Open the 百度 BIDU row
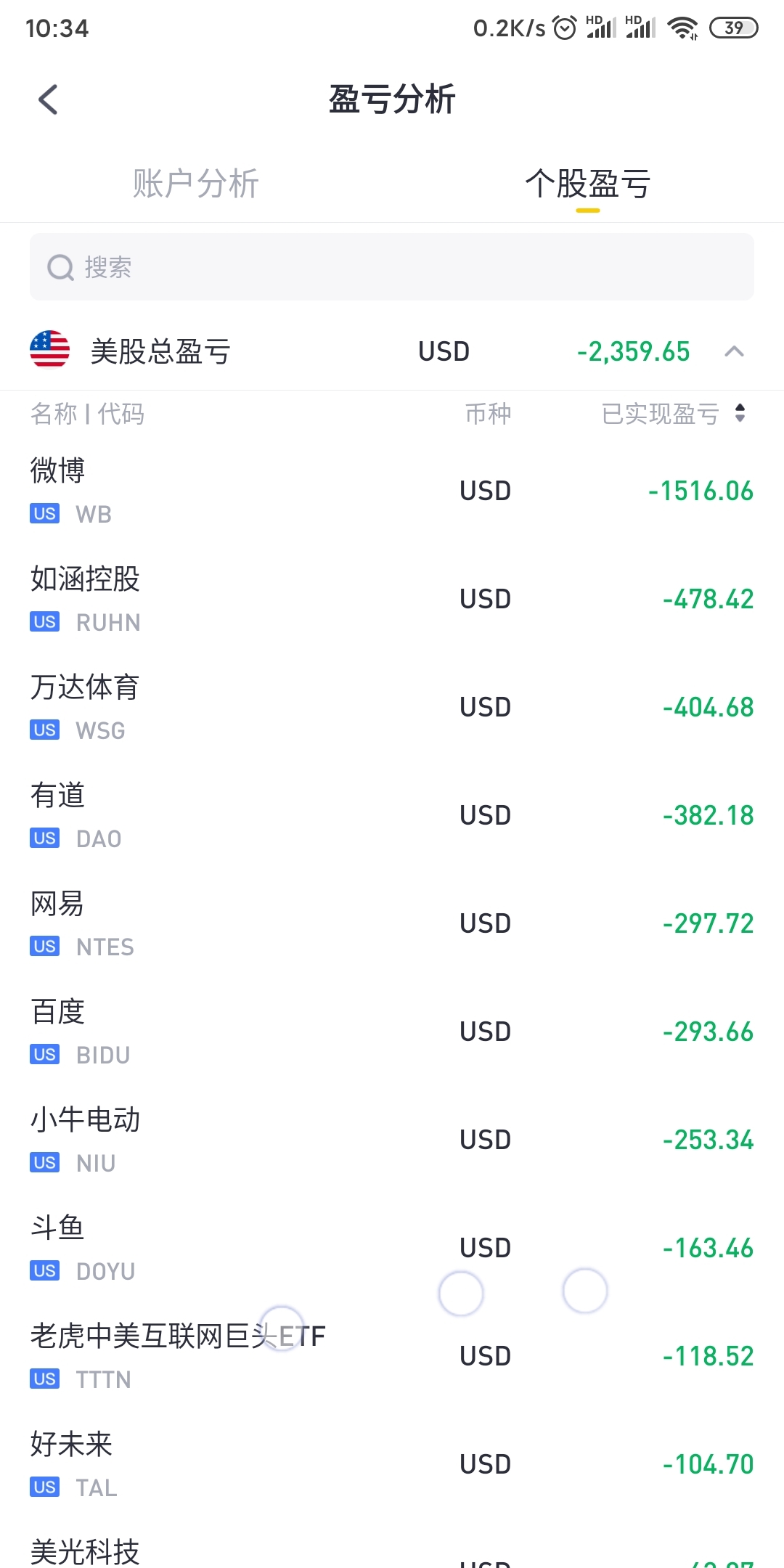This screenshot has height=1568, width=784. click(392, 1032)
